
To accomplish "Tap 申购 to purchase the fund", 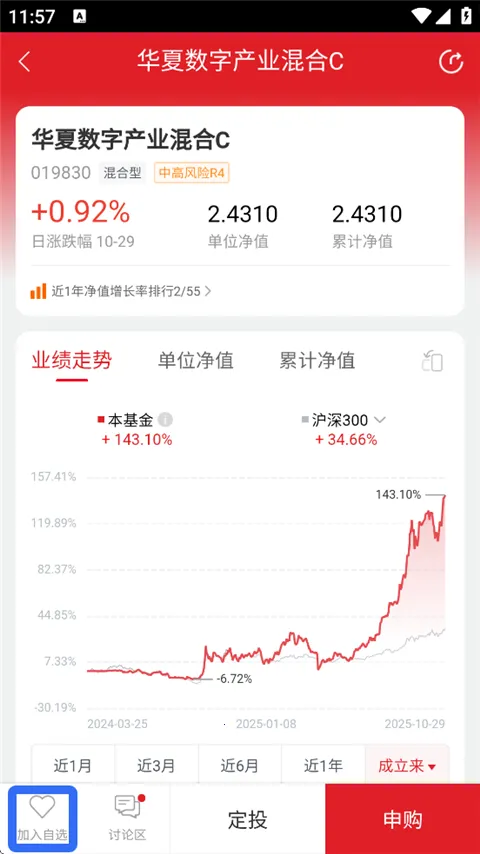I will pyautogui.click(x=403, y=819).
